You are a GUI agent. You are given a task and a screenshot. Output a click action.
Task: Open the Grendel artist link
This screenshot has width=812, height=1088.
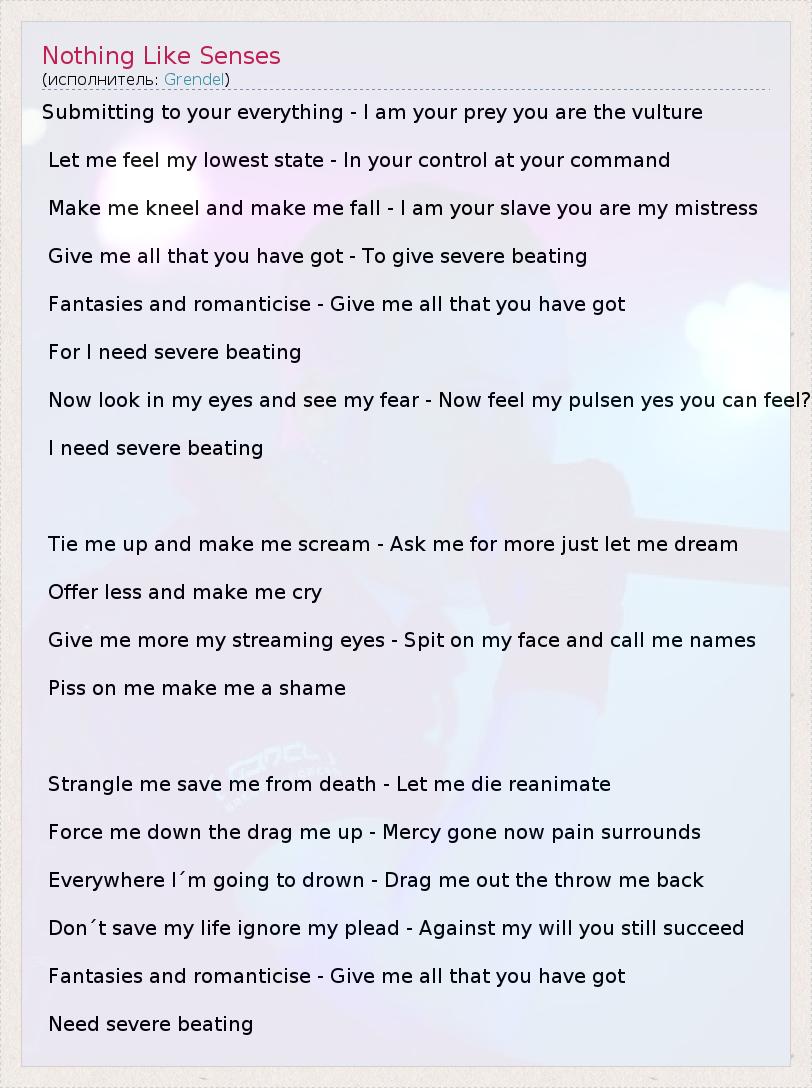[x=194, y=79]
